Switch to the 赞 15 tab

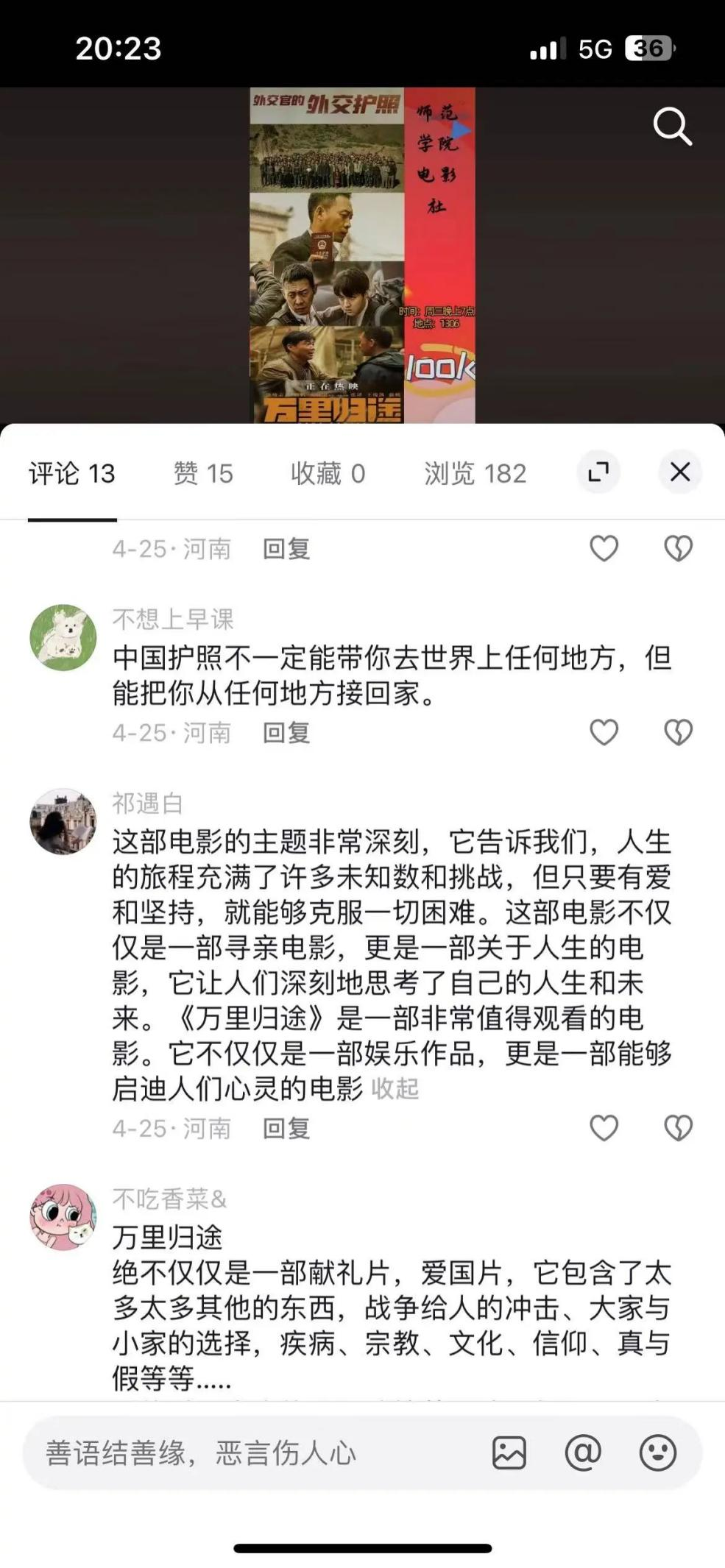(203, 473)
